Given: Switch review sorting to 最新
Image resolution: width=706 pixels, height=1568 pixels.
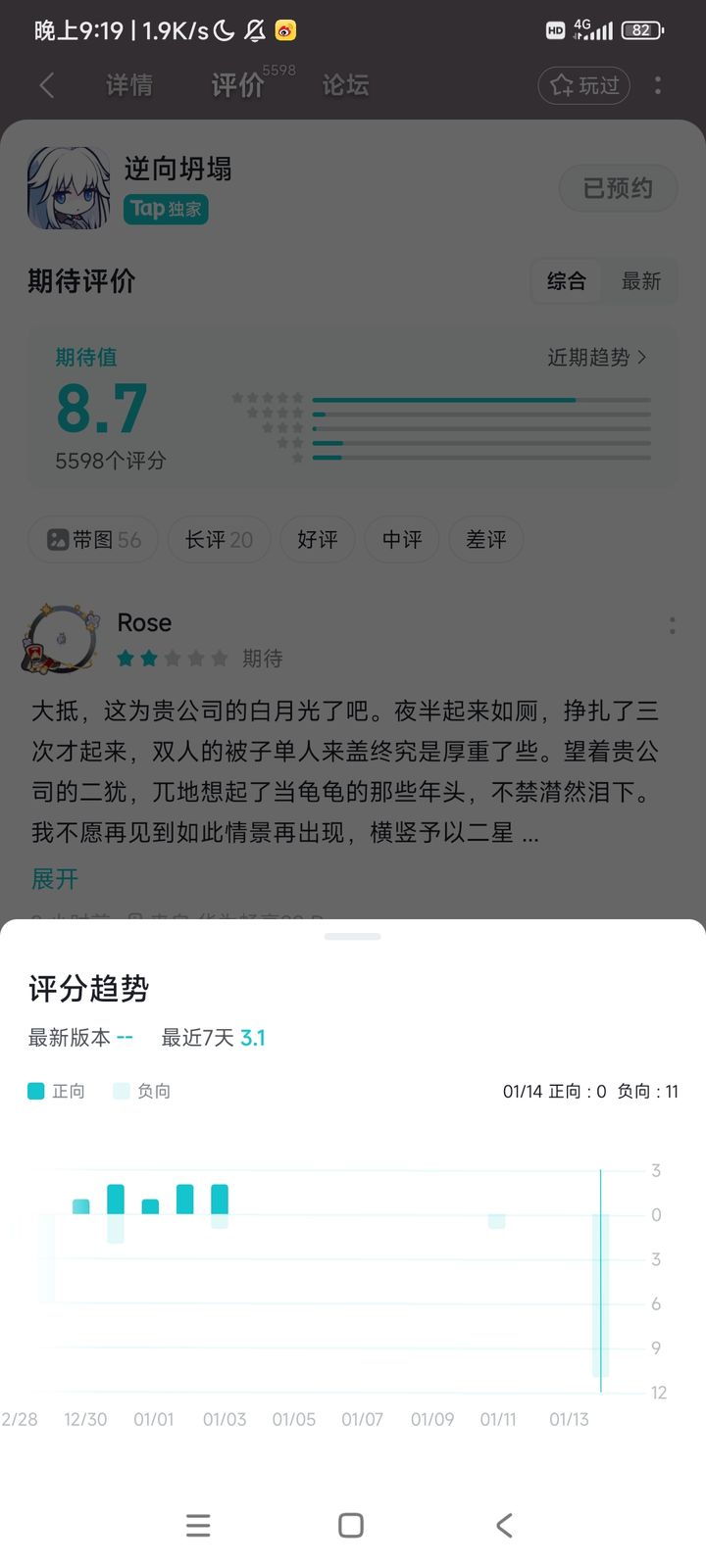Looking at the screenshot, I should pyautogui.click(x=641, y=281).
